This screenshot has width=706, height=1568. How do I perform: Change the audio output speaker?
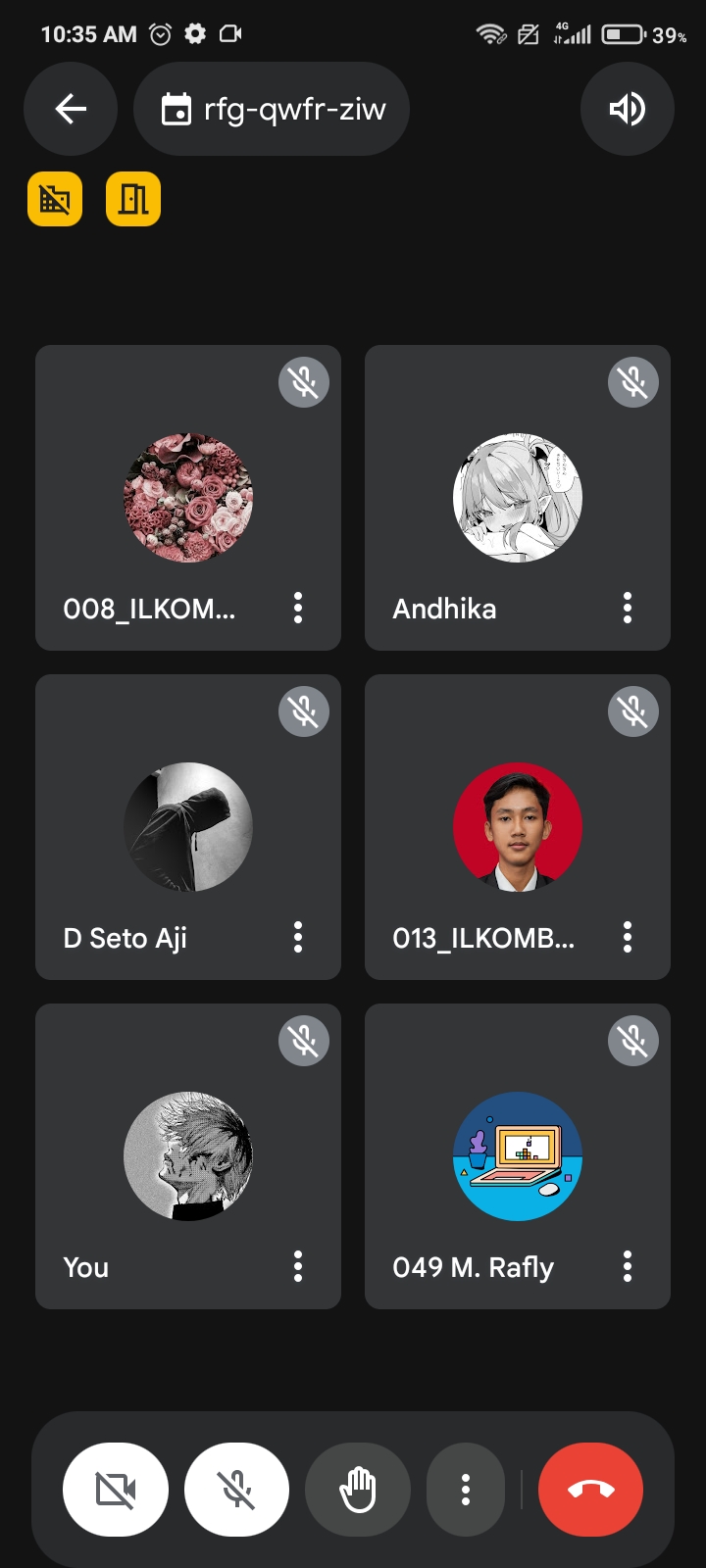[x=627, y=109]
